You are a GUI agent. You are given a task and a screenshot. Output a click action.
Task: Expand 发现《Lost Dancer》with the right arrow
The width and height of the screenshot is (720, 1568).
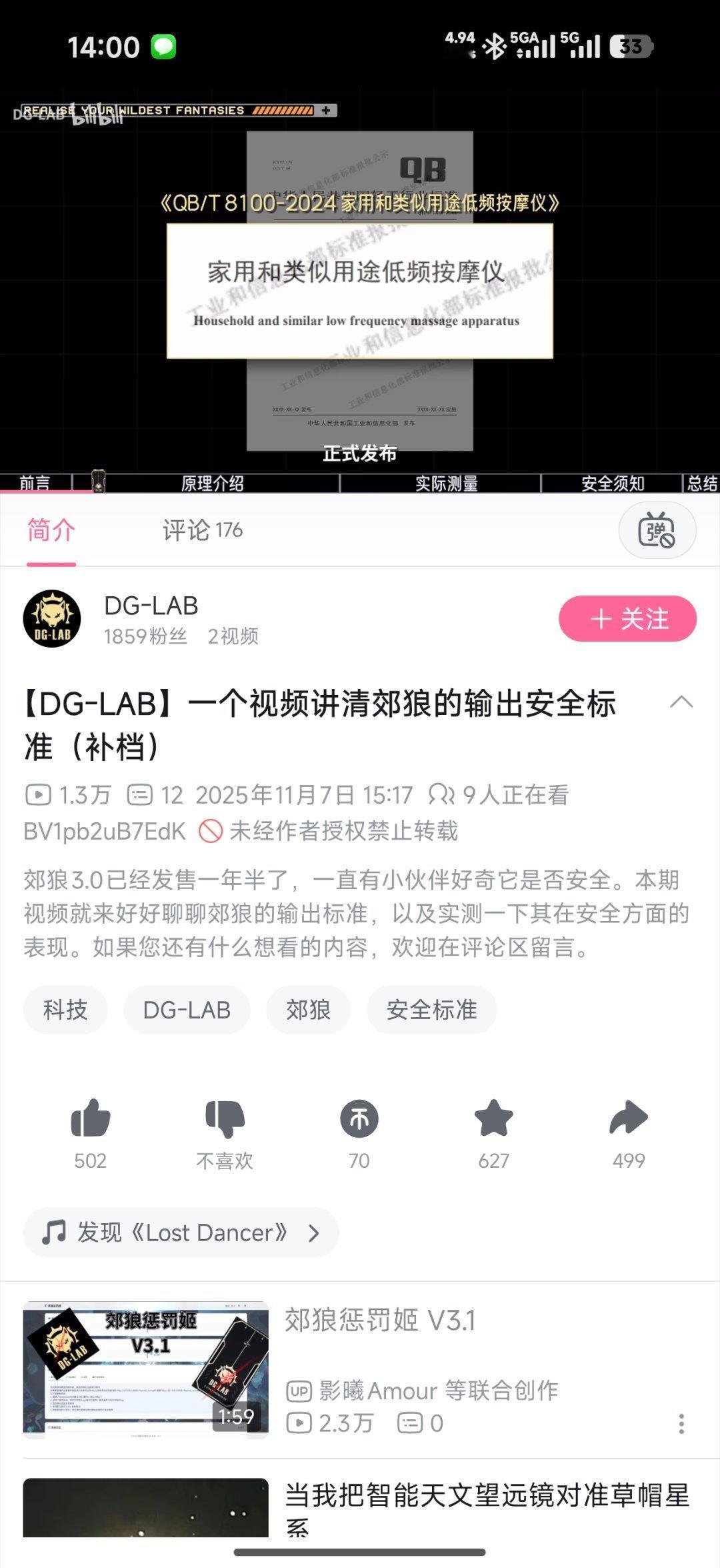[313, 1233]
